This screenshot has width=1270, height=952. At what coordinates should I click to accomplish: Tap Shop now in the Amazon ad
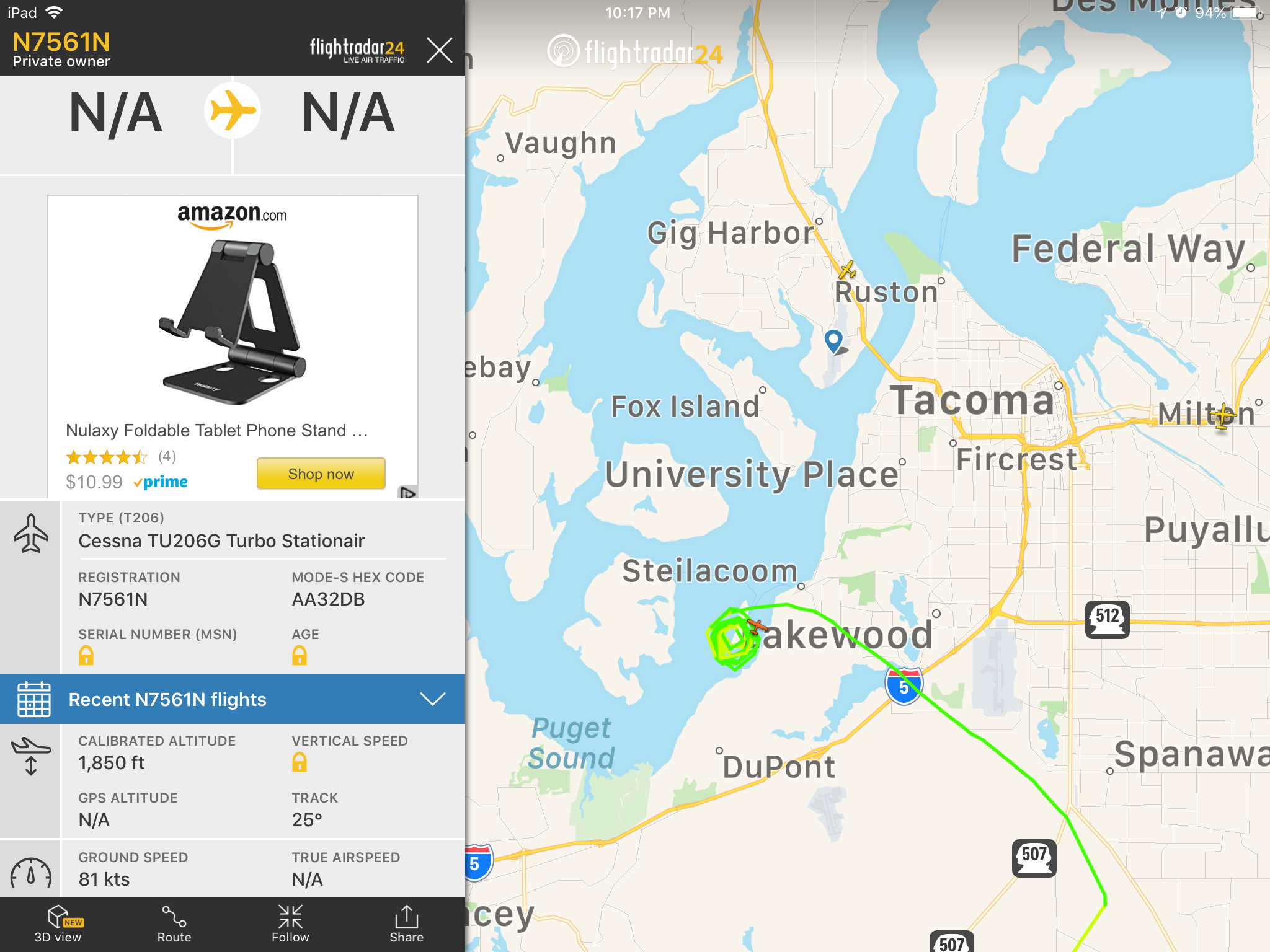[321, 474]
